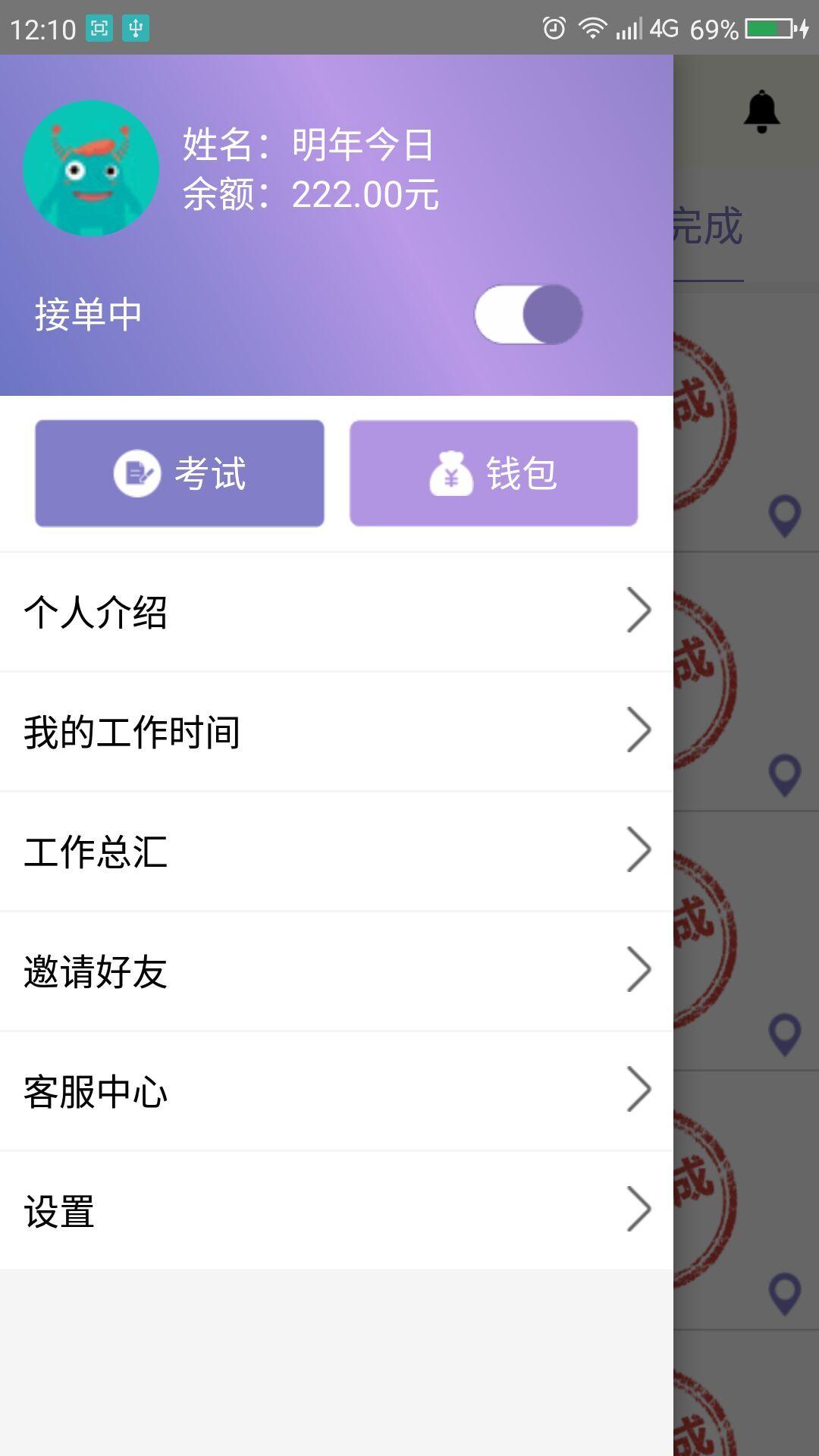
Task: Open 个人介绍 personal introduction
Action: click(x=336, y=611)
